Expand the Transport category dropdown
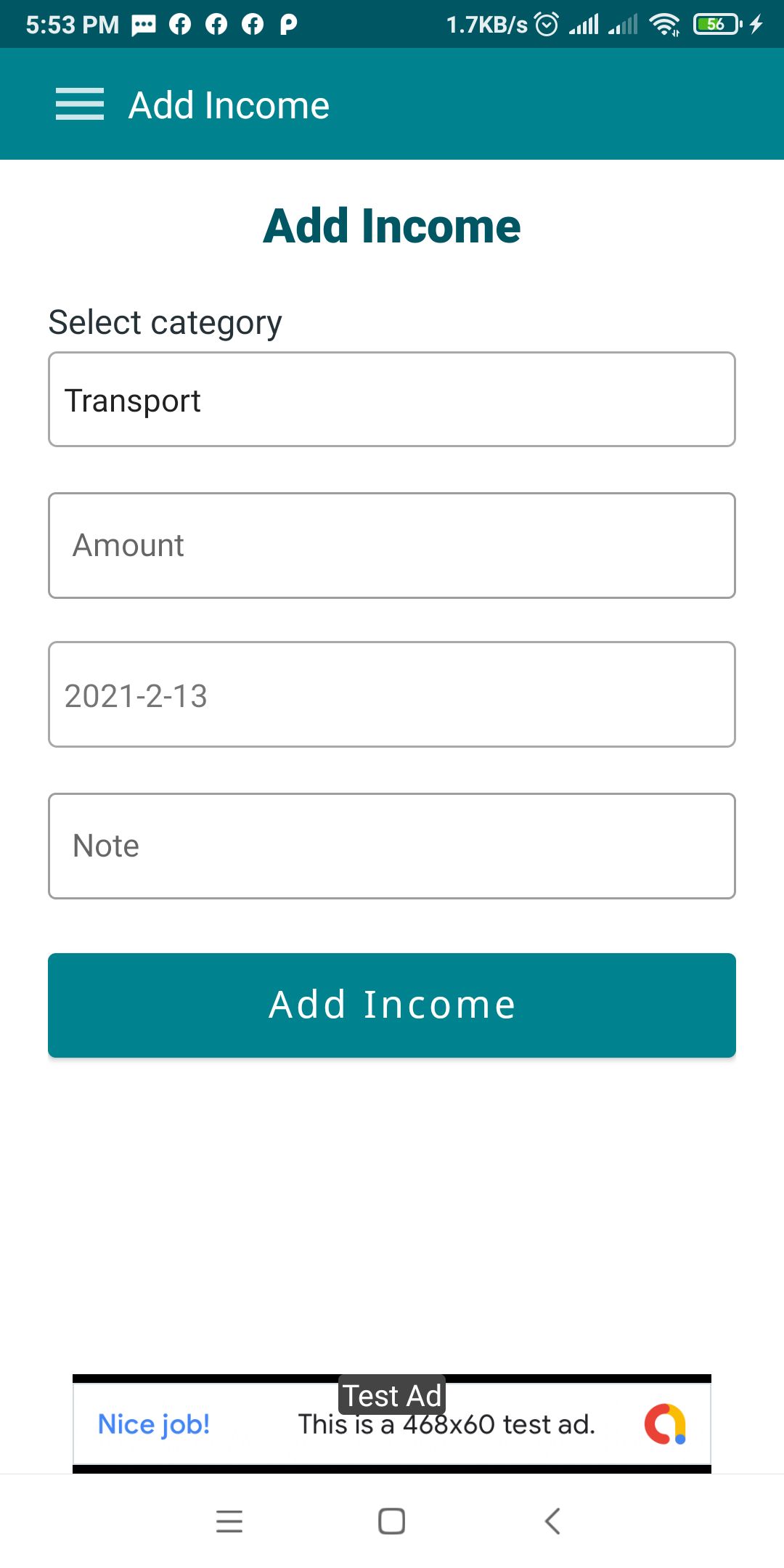 tap(392, 400)
